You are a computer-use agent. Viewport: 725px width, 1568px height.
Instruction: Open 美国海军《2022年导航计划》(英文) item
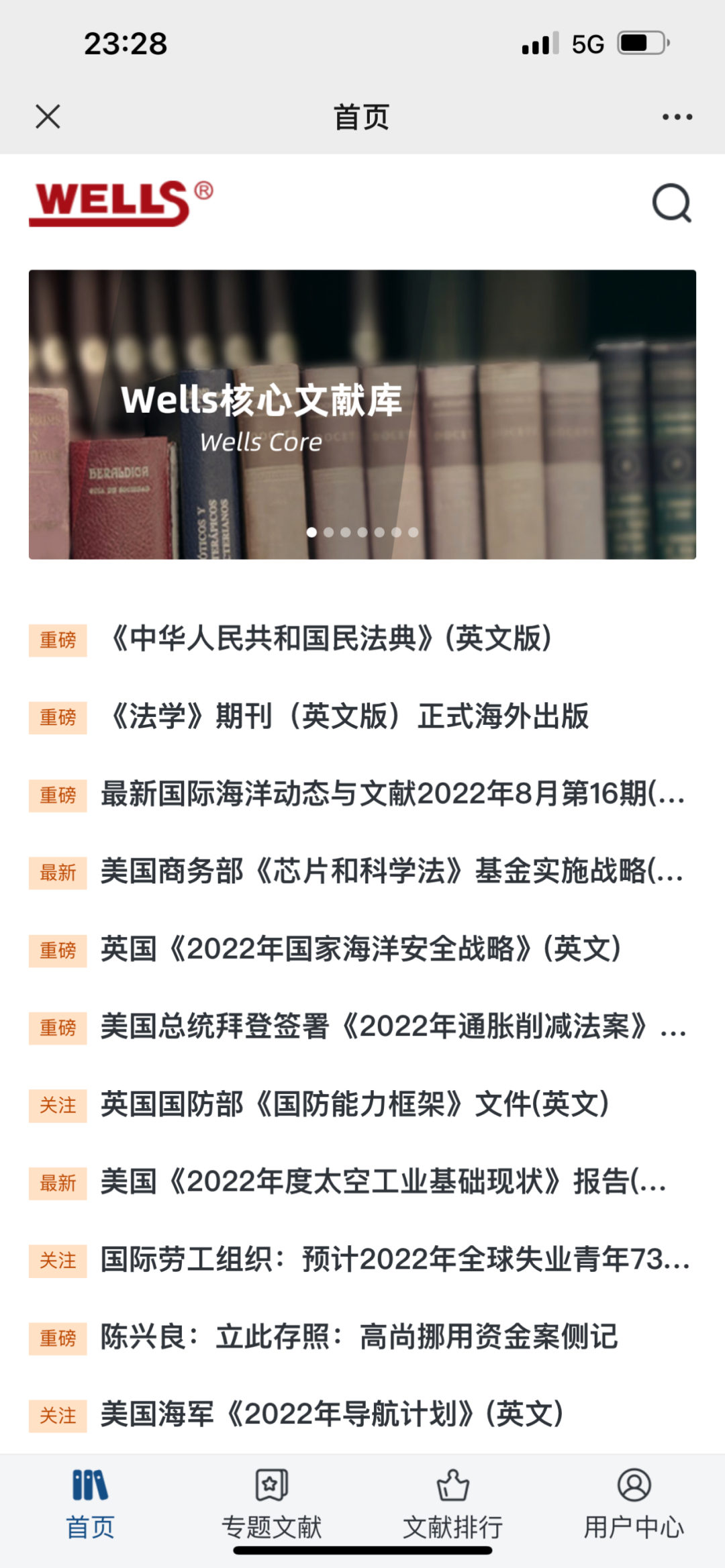pyautogui.click(x=332, y=1415)
